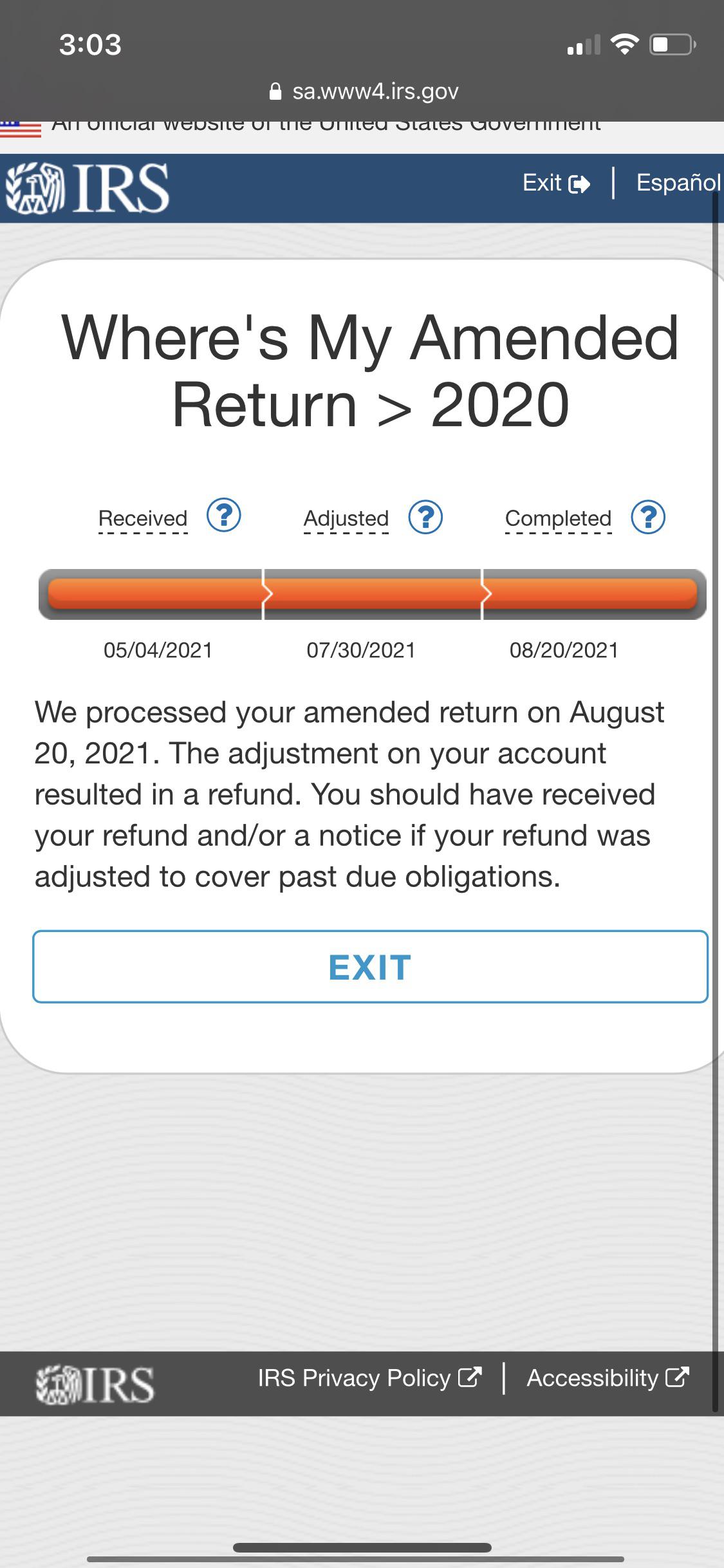Switch the page to Español
Viewport: 724px width, 1568px height.
[678, 184]
